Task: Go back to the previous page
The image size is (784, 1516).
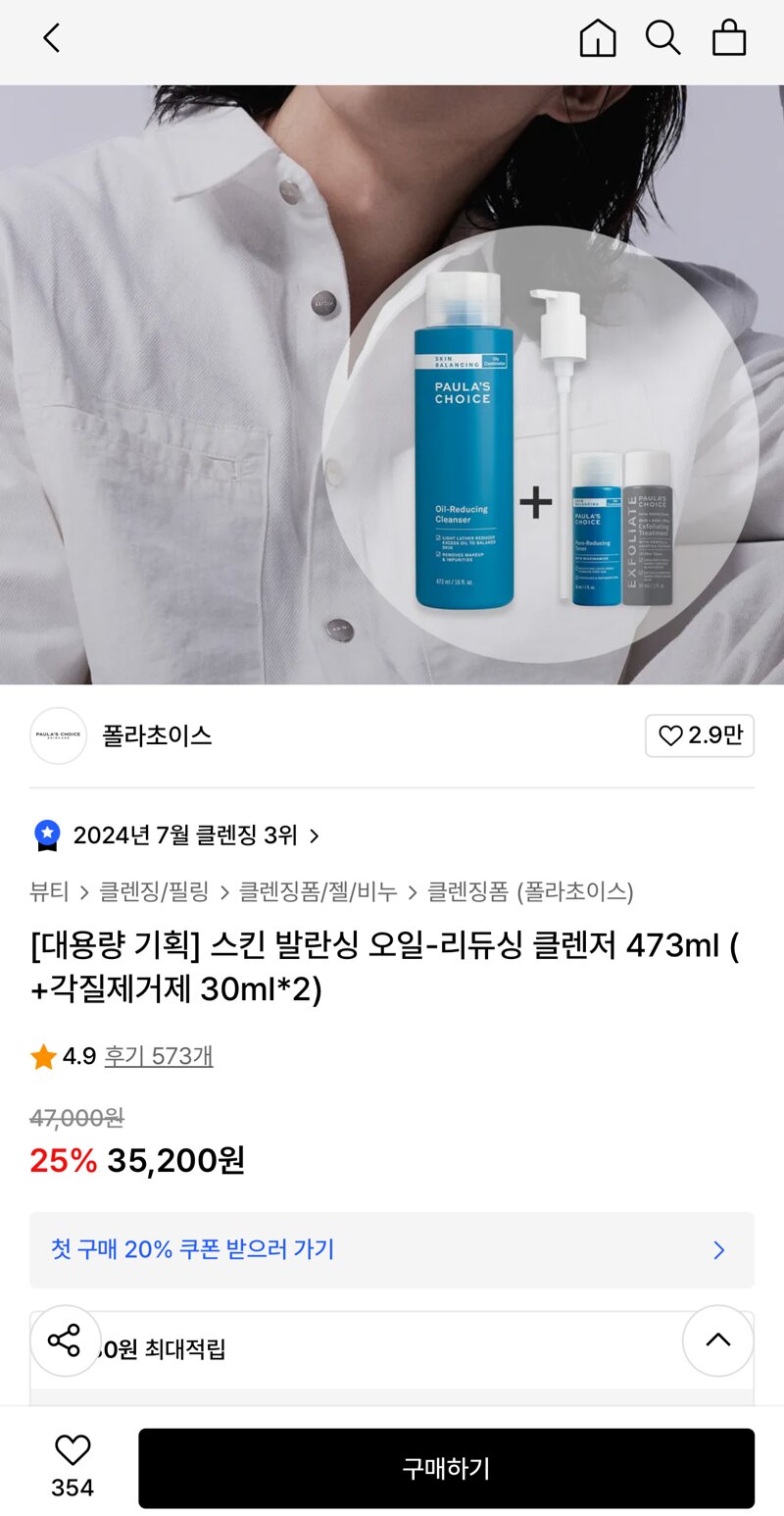Action: pyautogui.click(x=52, y=39)
